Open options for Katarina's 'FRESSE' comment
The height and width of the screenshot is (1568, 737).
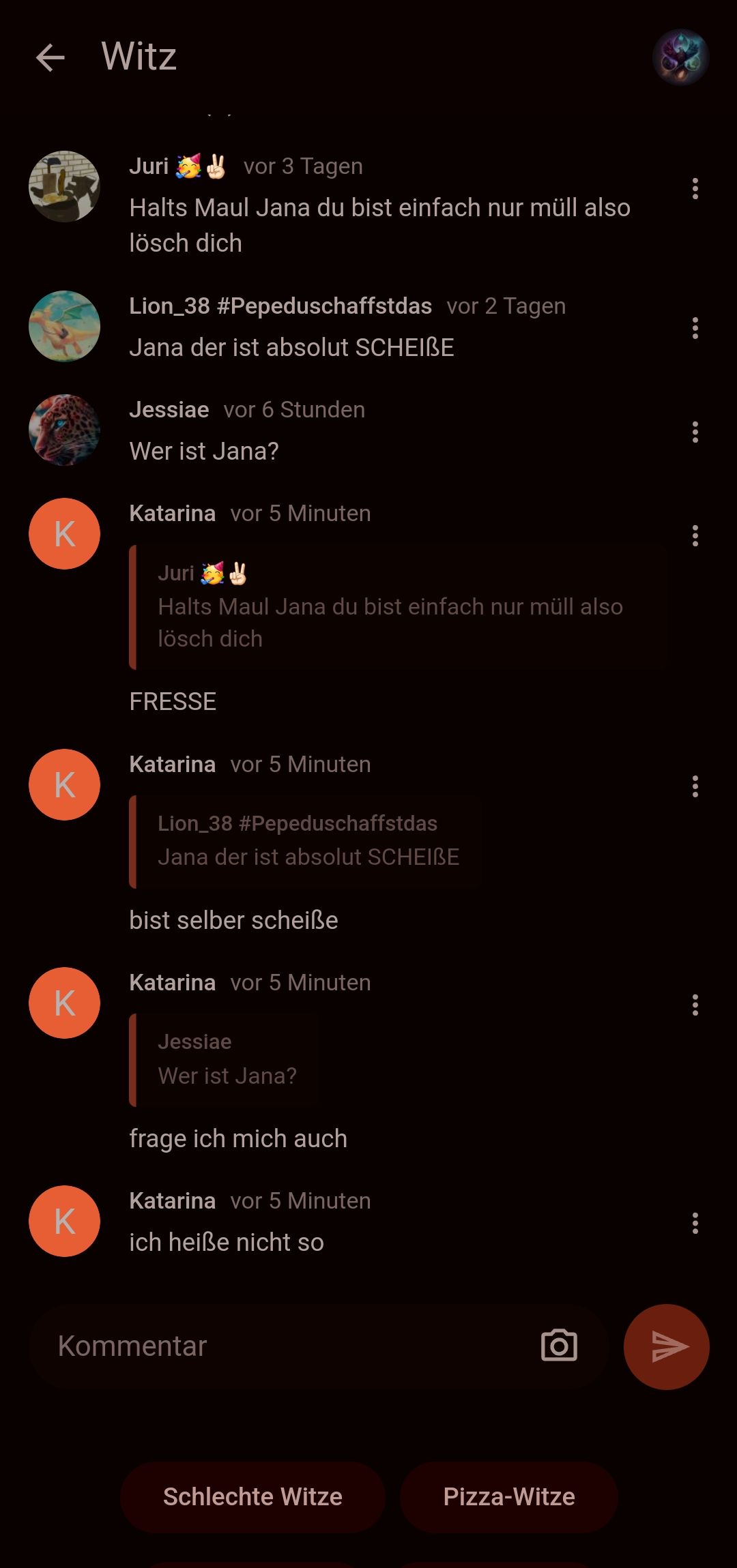[695, 536]
